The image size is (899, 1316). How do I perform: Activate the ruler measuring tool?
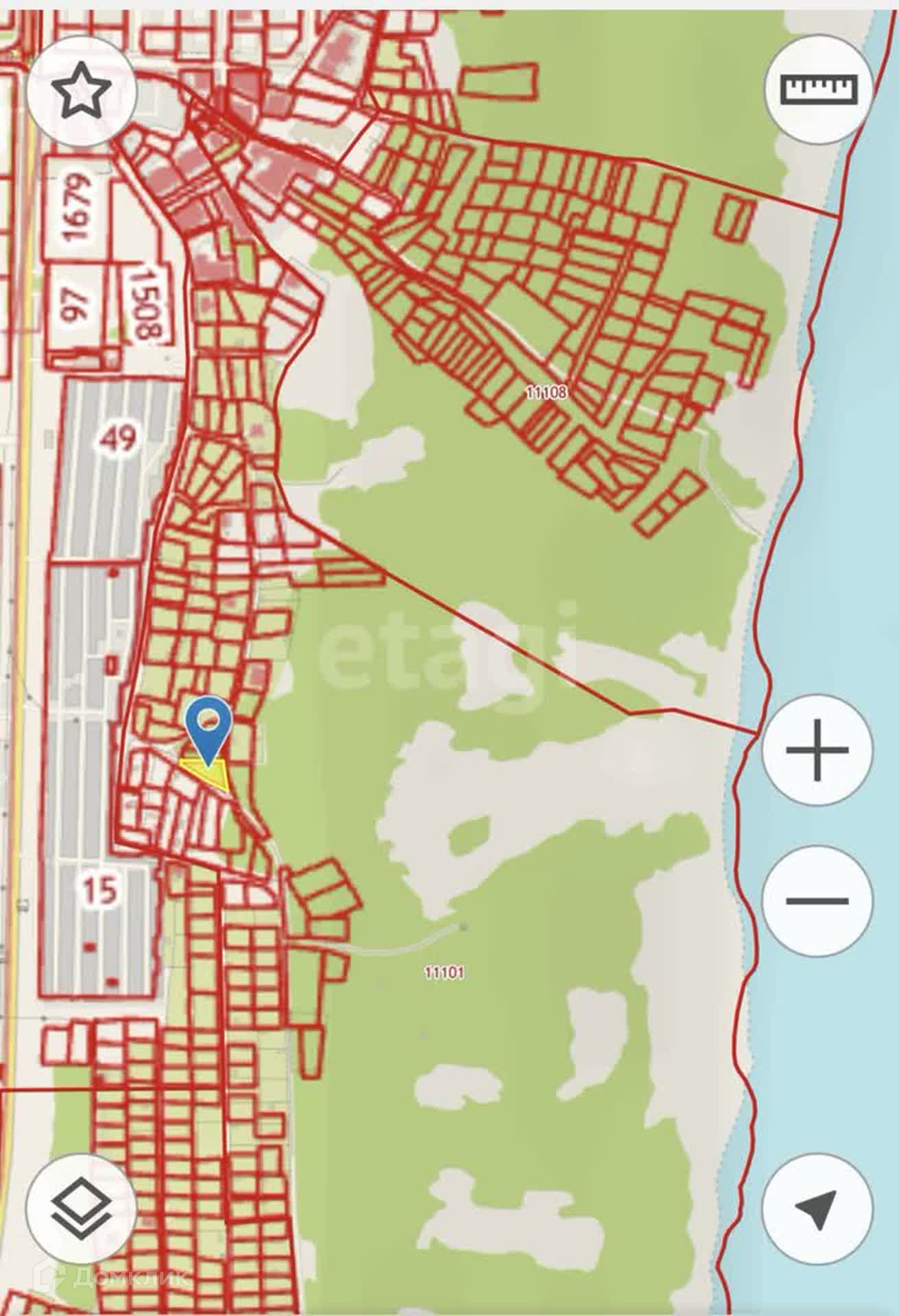point(819,88)
